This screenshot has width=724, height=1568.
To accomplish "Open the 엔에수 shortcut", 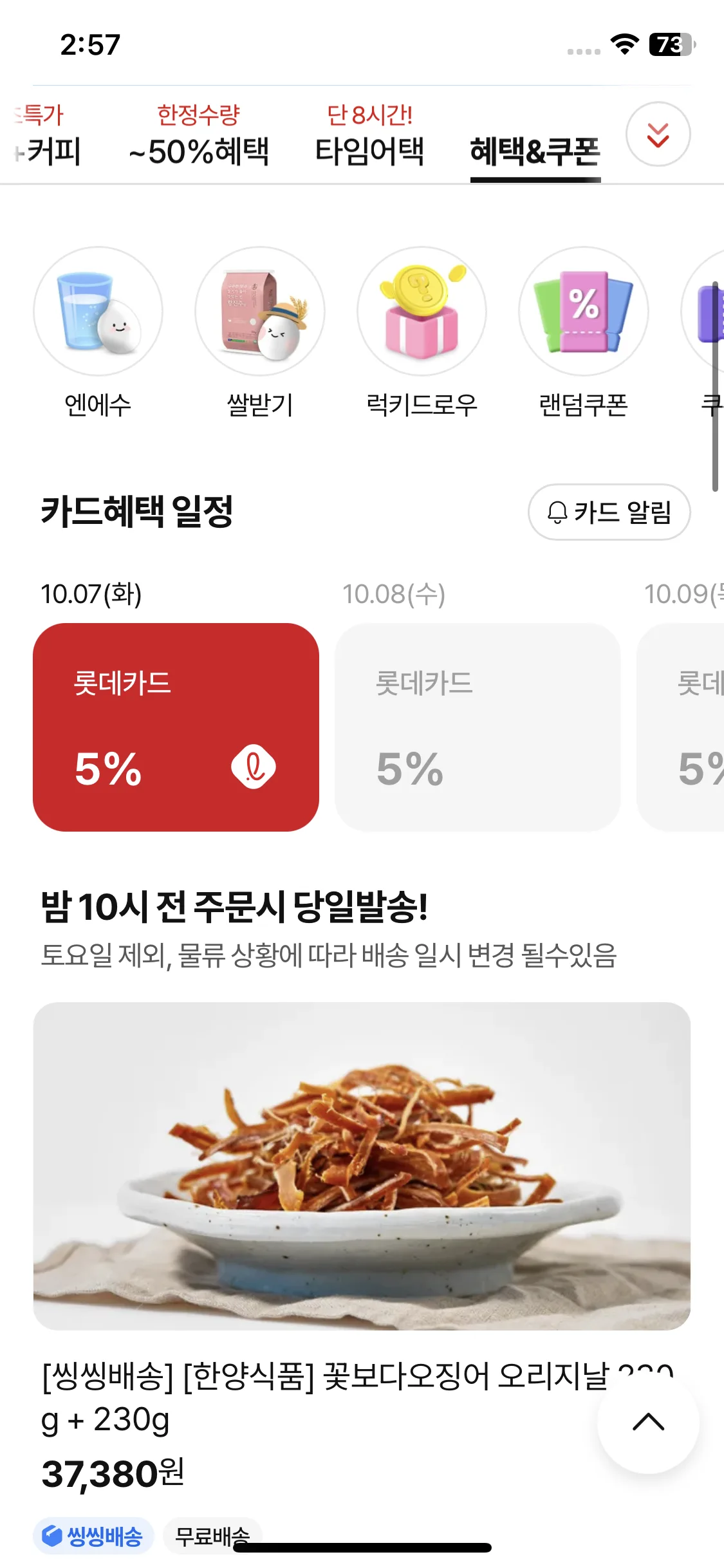I will pyautogui.click(x=98, y=312).
